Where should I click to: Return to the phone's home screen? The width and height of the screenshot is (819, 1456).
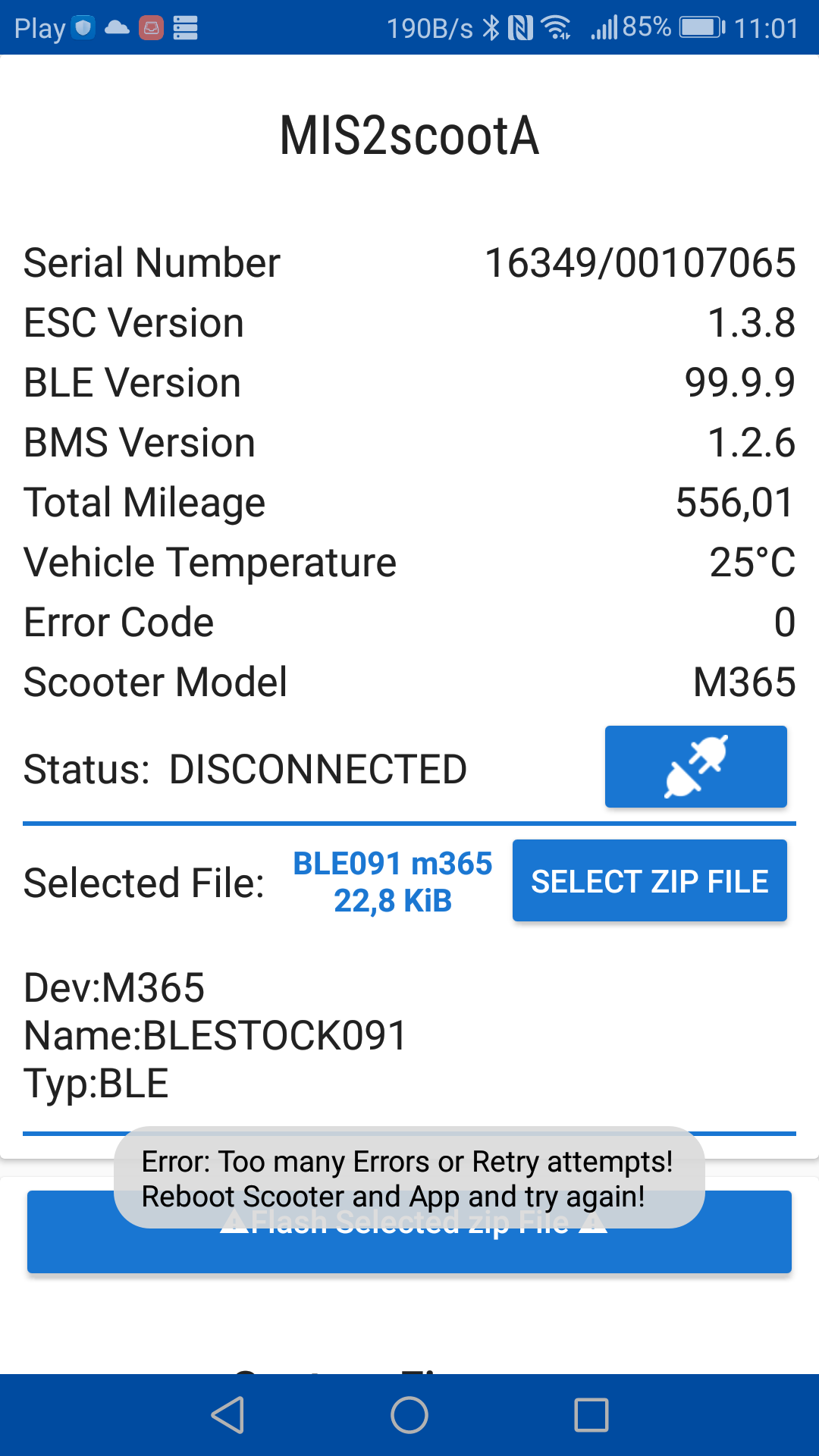point(409,1415)
